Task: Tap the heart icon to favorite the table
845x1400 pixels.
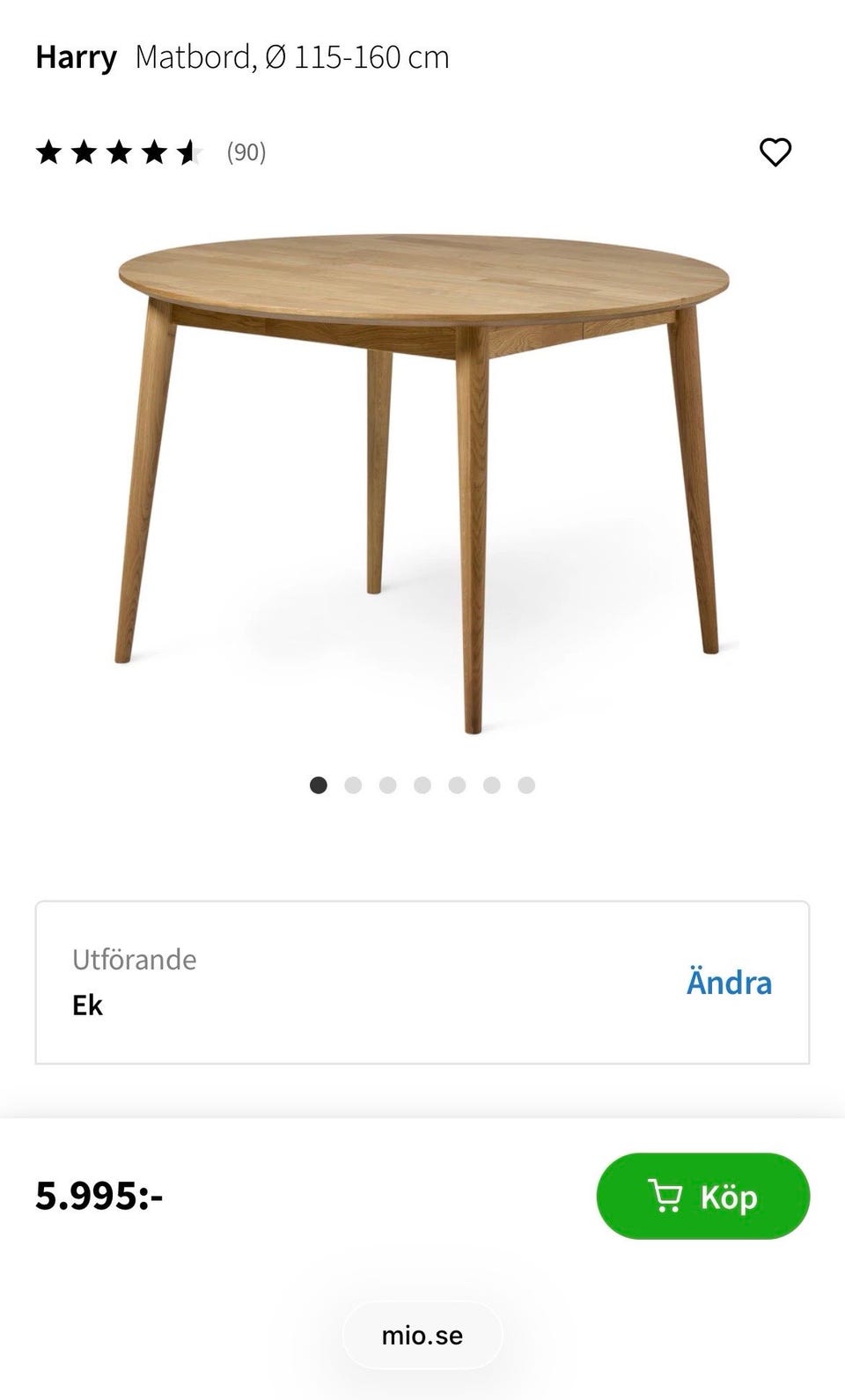Action: coord(775,154)
